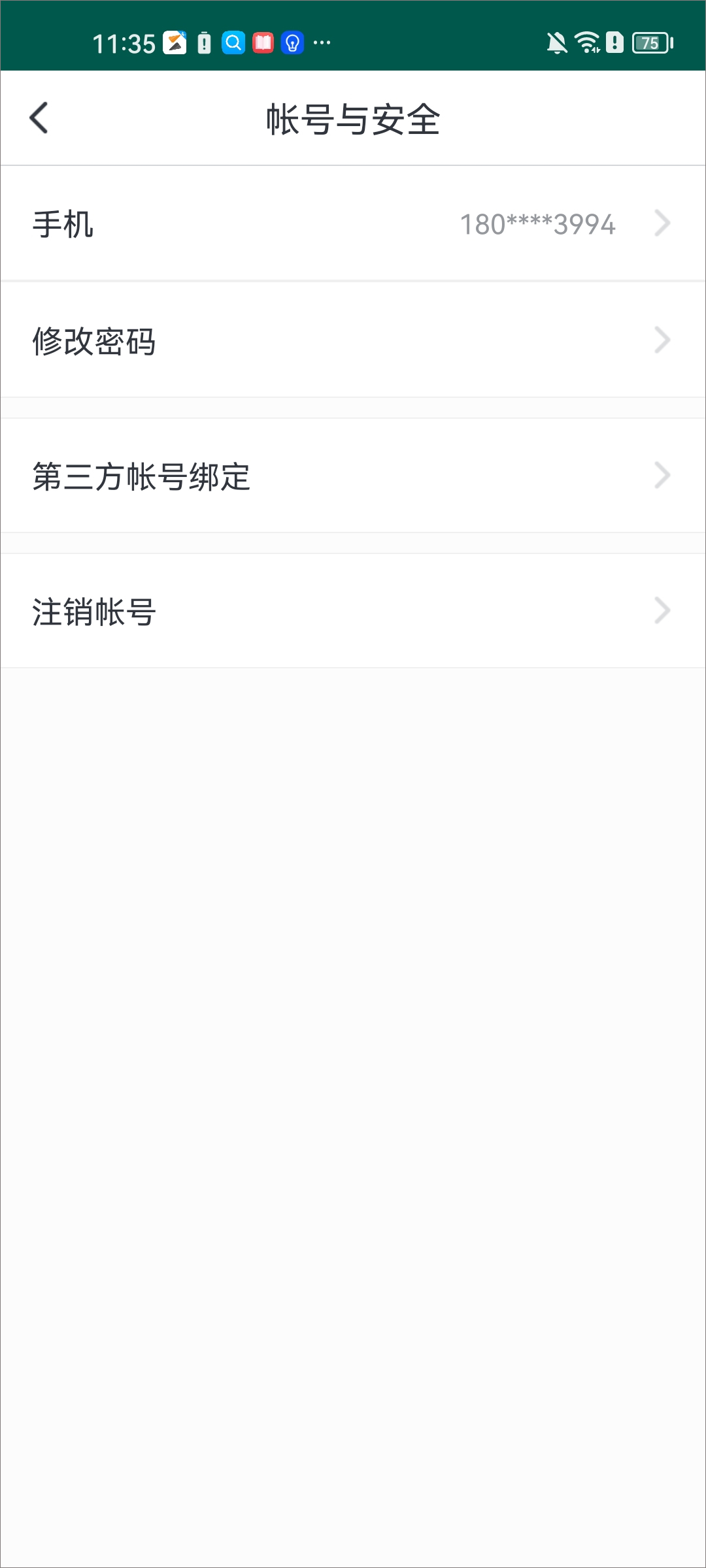
Task: Tap the muted notification bell icon
Action: pyautogui.click(x=557, y=42)
